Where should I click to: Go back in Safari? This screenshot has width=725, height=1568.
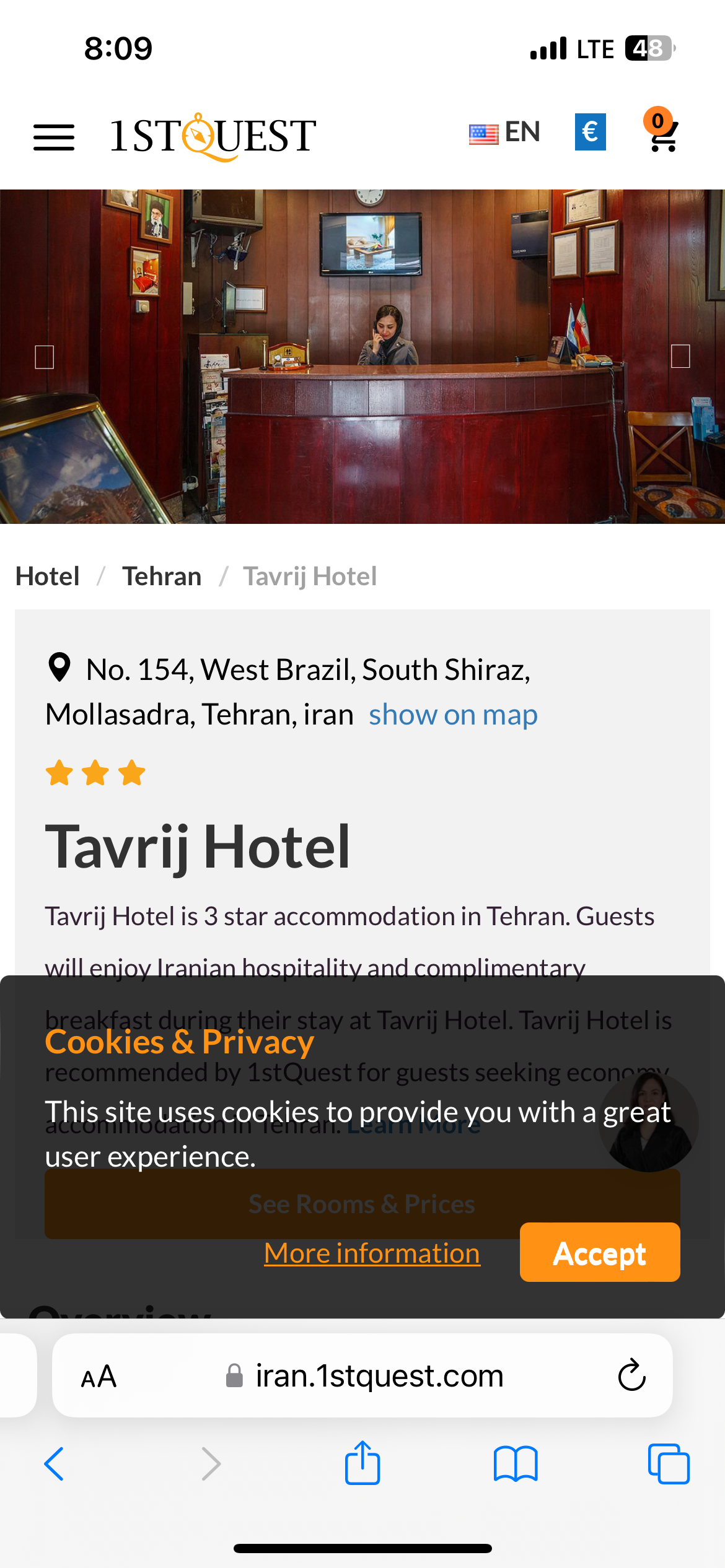point(55,1464)
